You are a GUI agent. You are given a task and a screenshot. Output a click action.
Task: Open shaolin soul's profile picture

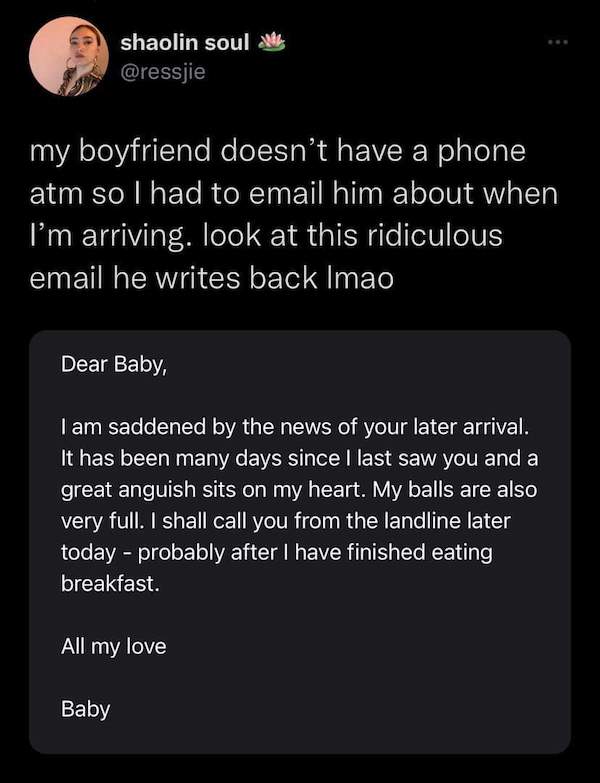point(67,57)
